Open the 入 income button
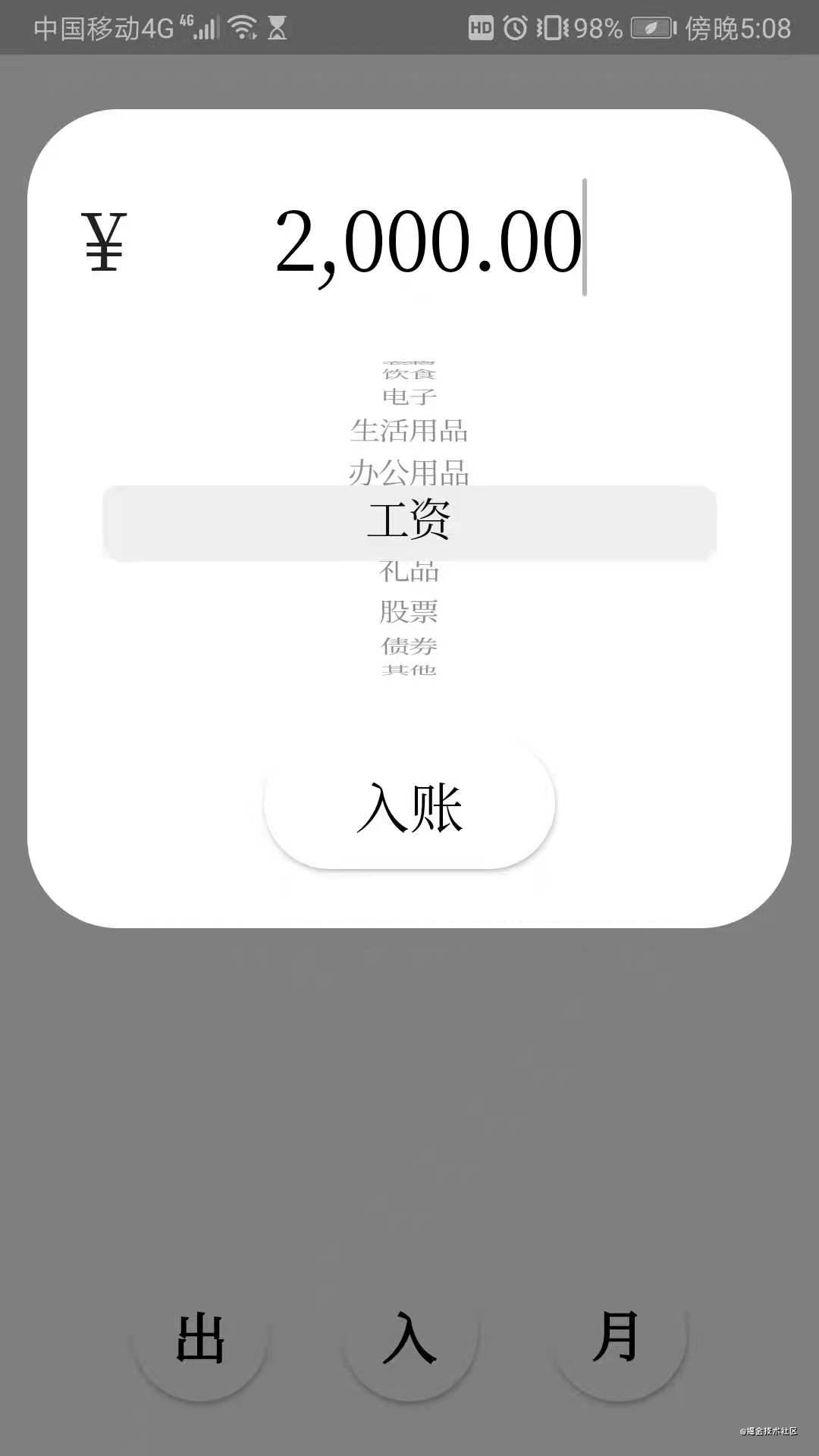The width and height of the screenshot is (819, 1456). click(409, 1338)
